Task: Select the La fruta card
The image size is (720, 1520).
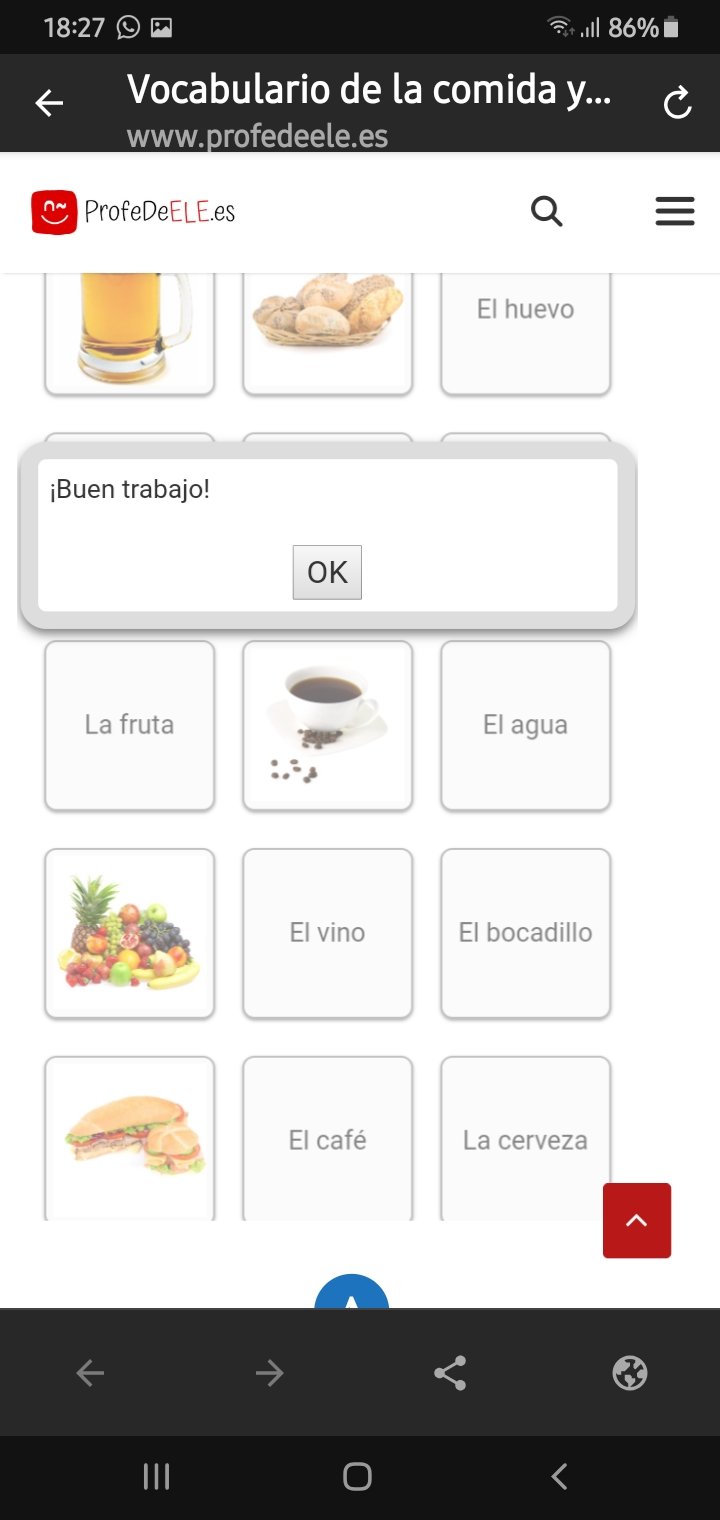Action: coord(129,725)
